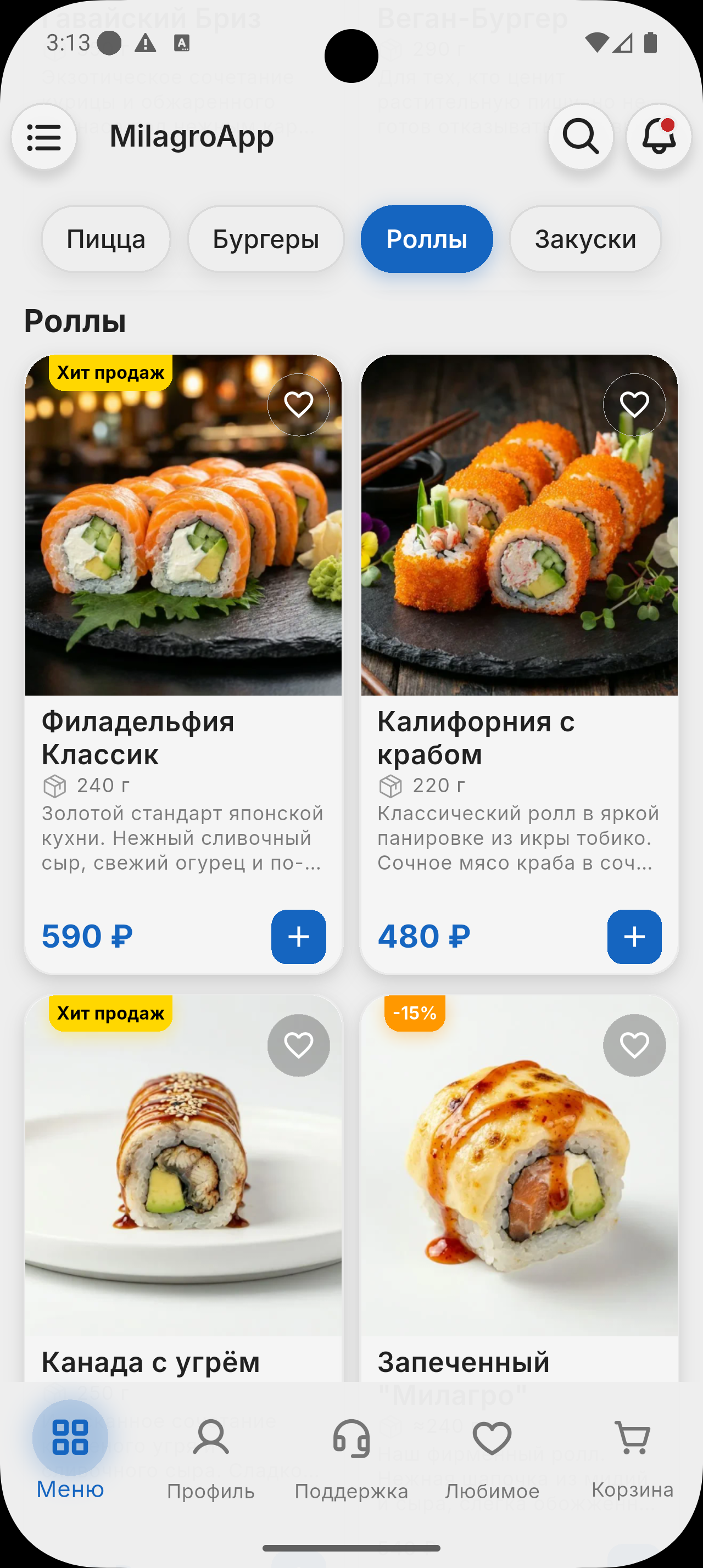
Task: Show the Закуски category
Action: 585,239
